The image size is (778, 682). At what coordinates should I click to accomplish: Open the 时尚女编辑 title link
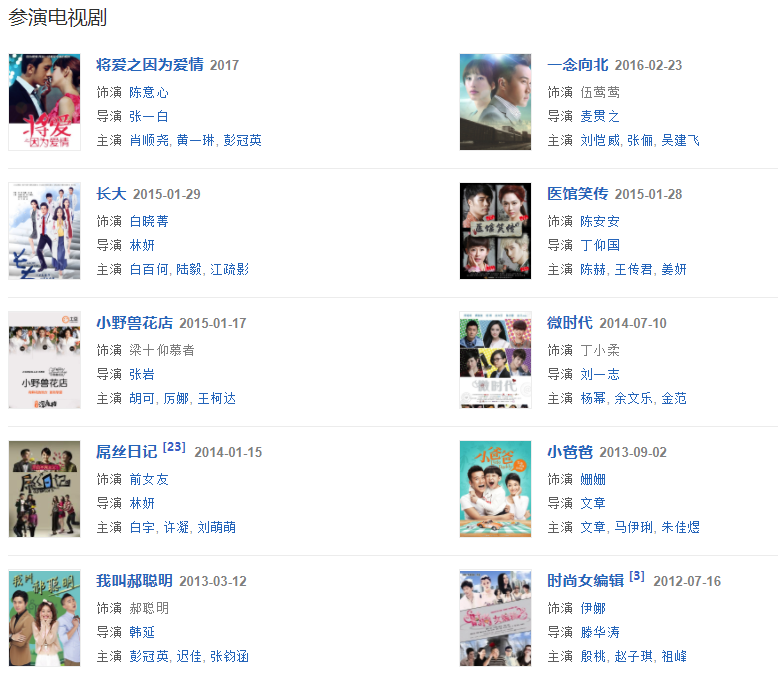(585, 581)
